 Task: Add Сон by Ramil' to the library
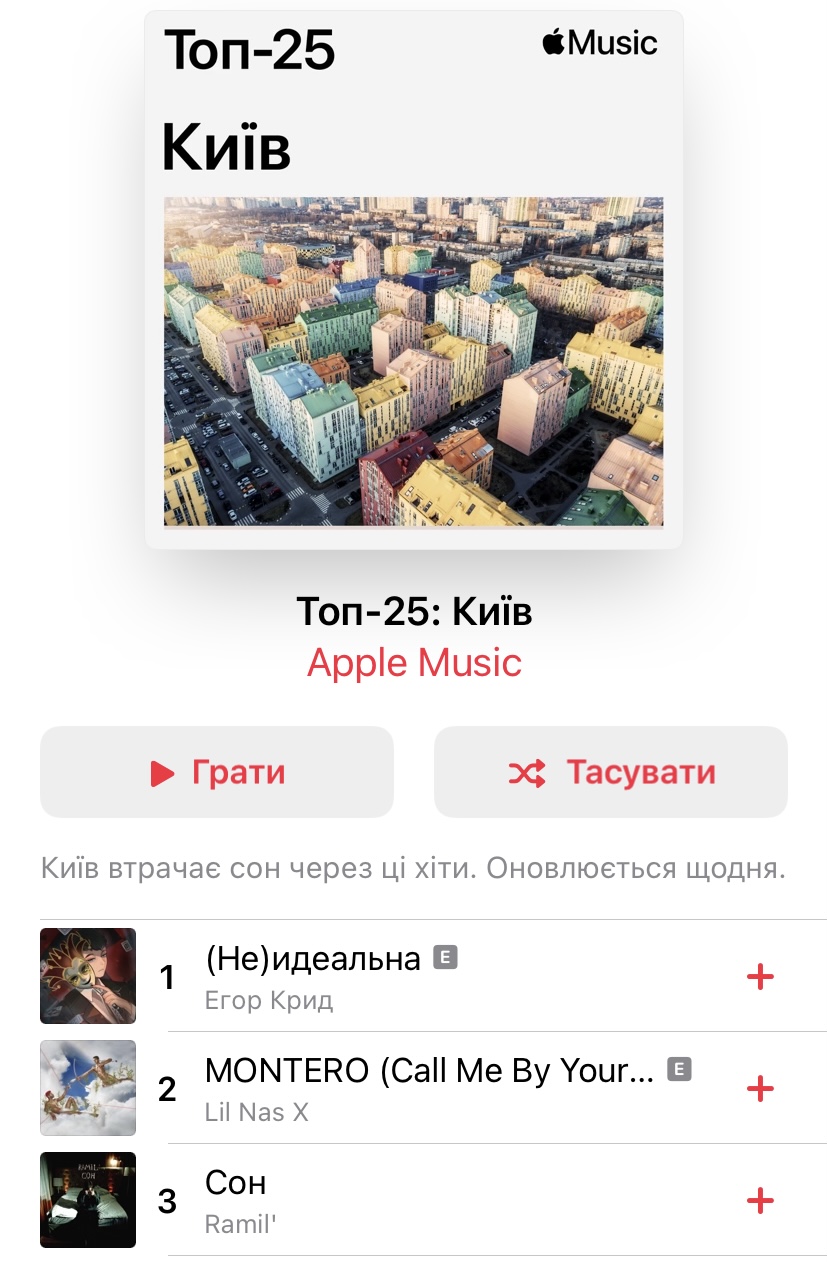pyautogui.click(x=760, y=1200)
